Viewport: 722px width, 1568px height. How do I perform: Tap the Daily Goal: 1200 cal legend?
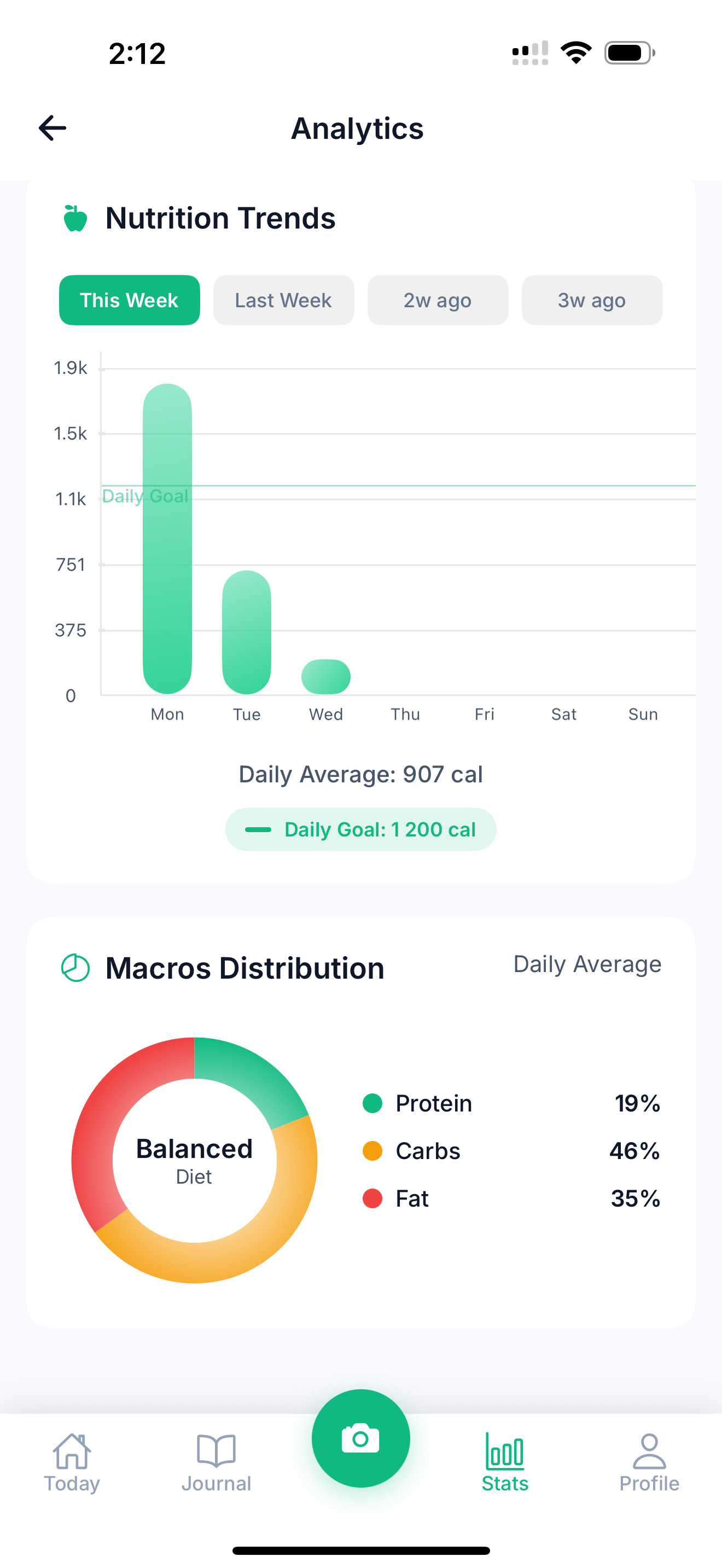(360, 828)
